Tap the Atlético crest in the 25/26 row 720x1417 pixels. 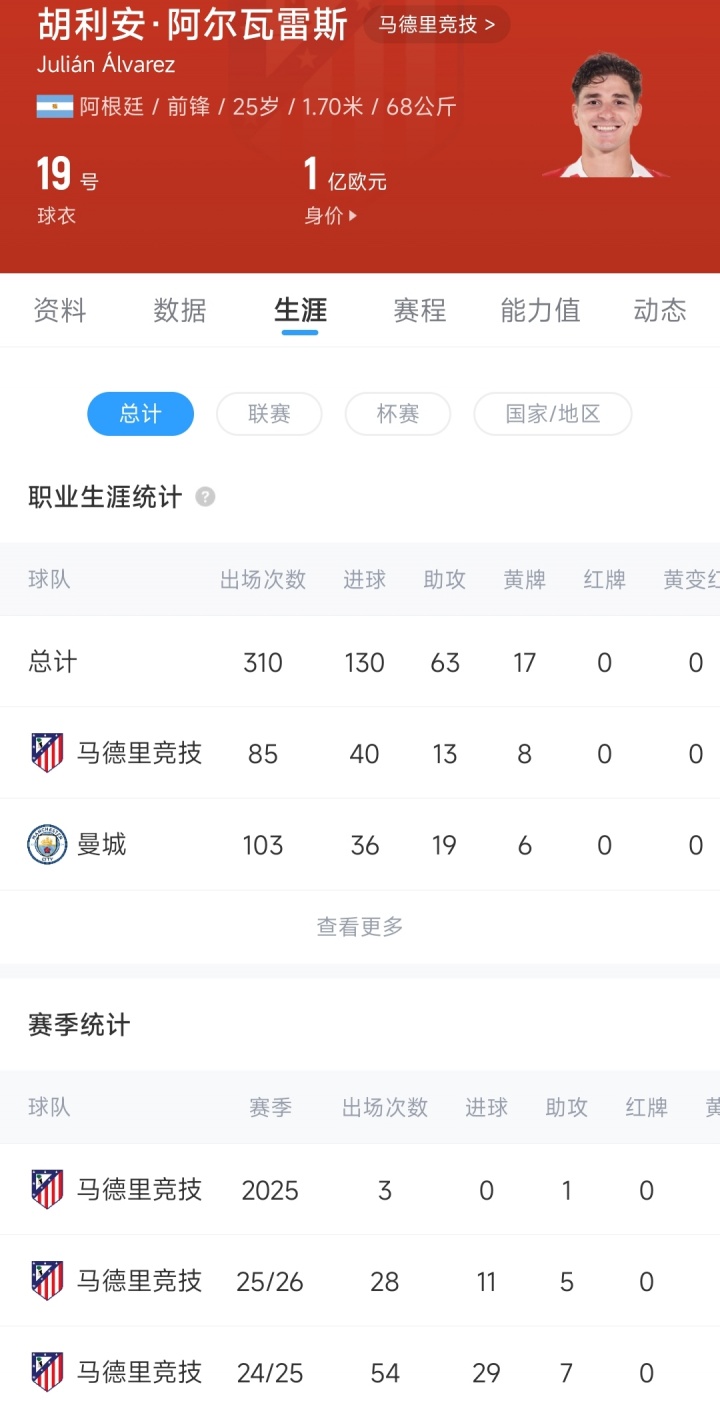44,1280
